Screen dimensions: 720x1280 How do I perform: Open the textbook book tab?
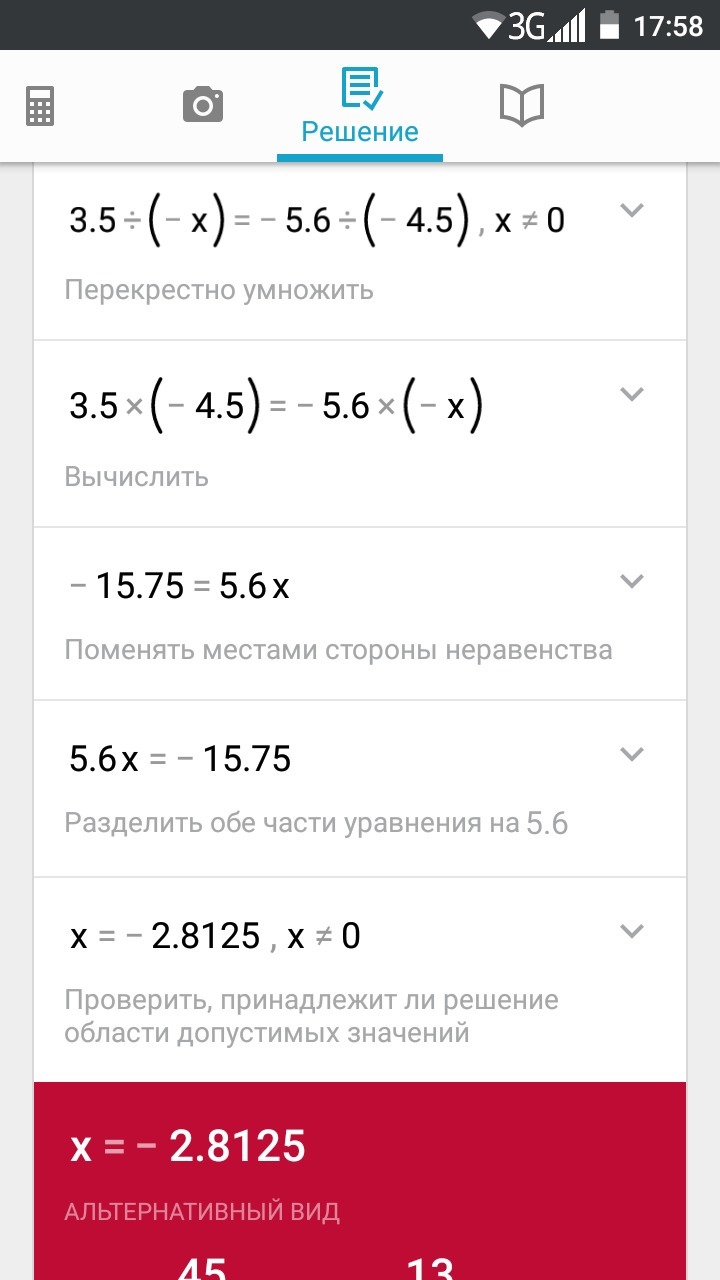[521, 105]
